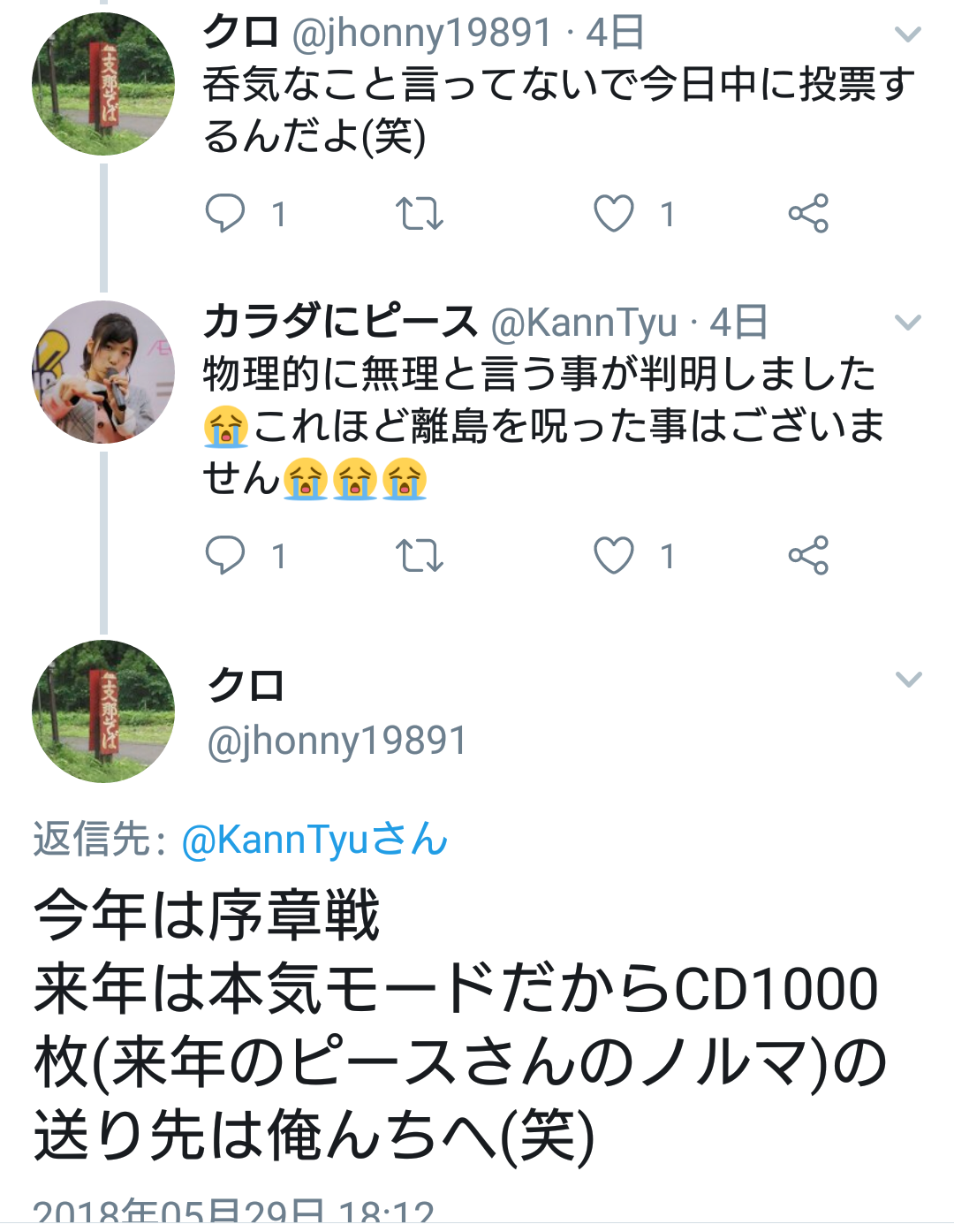The height and width of the screenshot is (1232, 954).
Task: Open the reply icon on カラダにピース's tweet
Action: (228, 557)
